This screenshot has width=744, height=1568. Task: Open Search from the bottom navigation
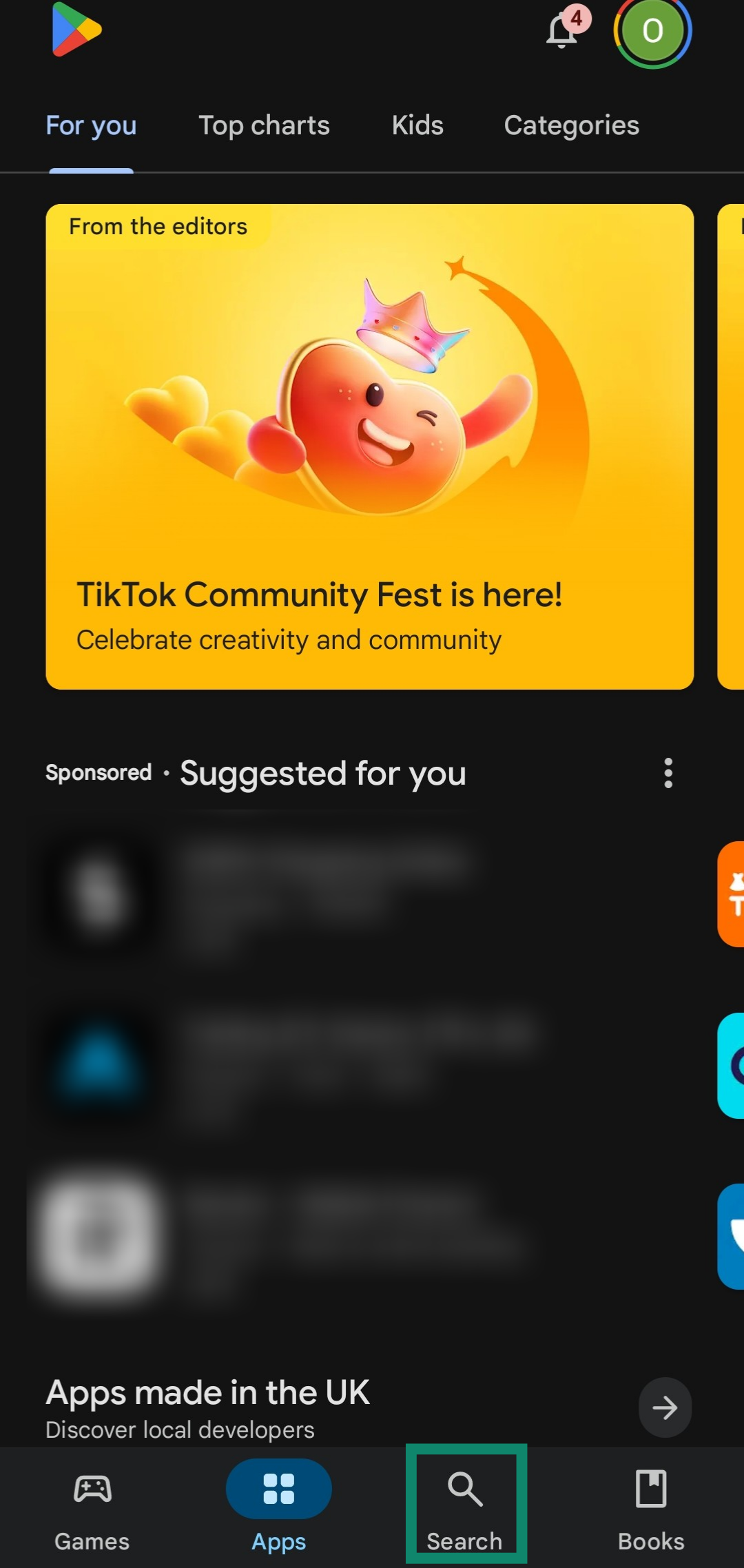click(466, 1505)
